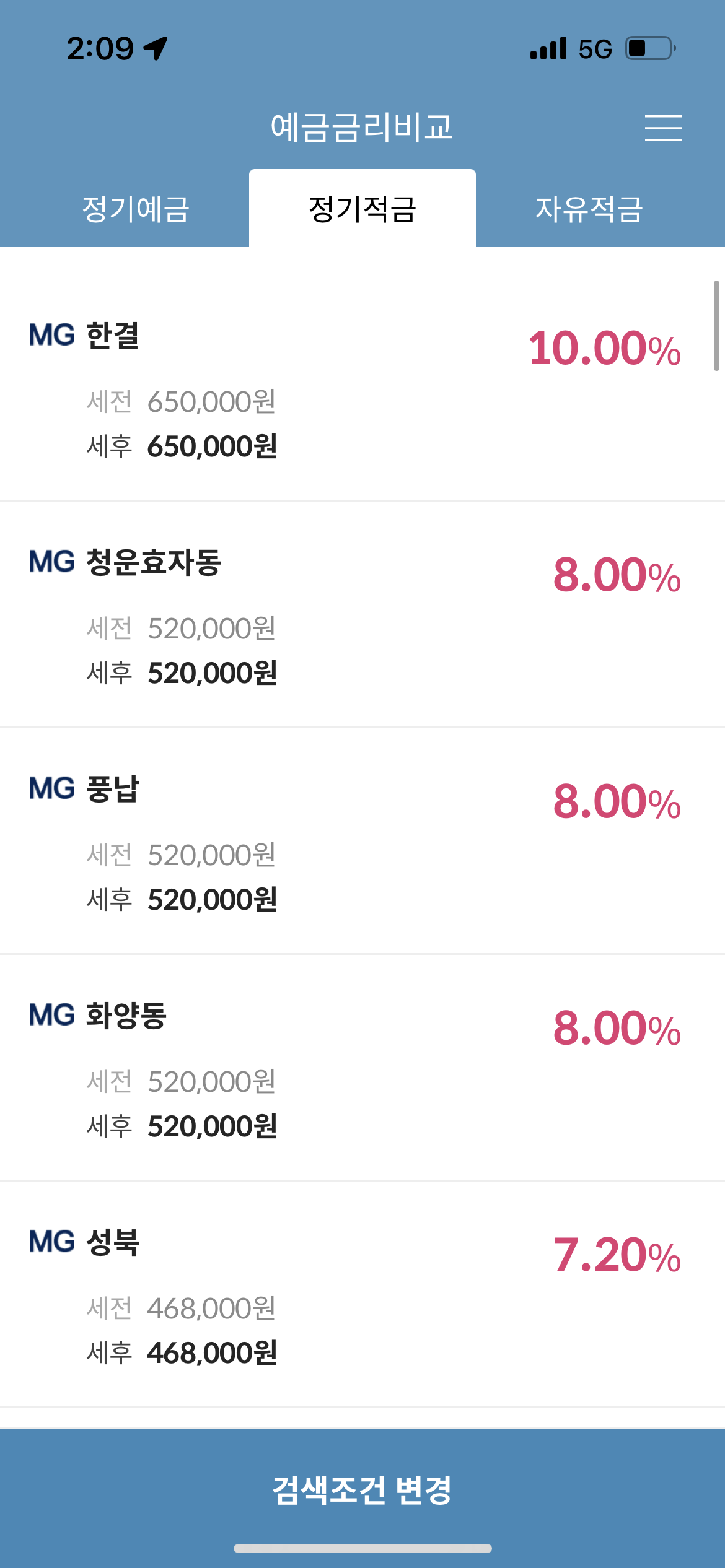725x1568 pixels.
Task: Open MG 청운효자동 savings entry
Action: pos(362,614)
